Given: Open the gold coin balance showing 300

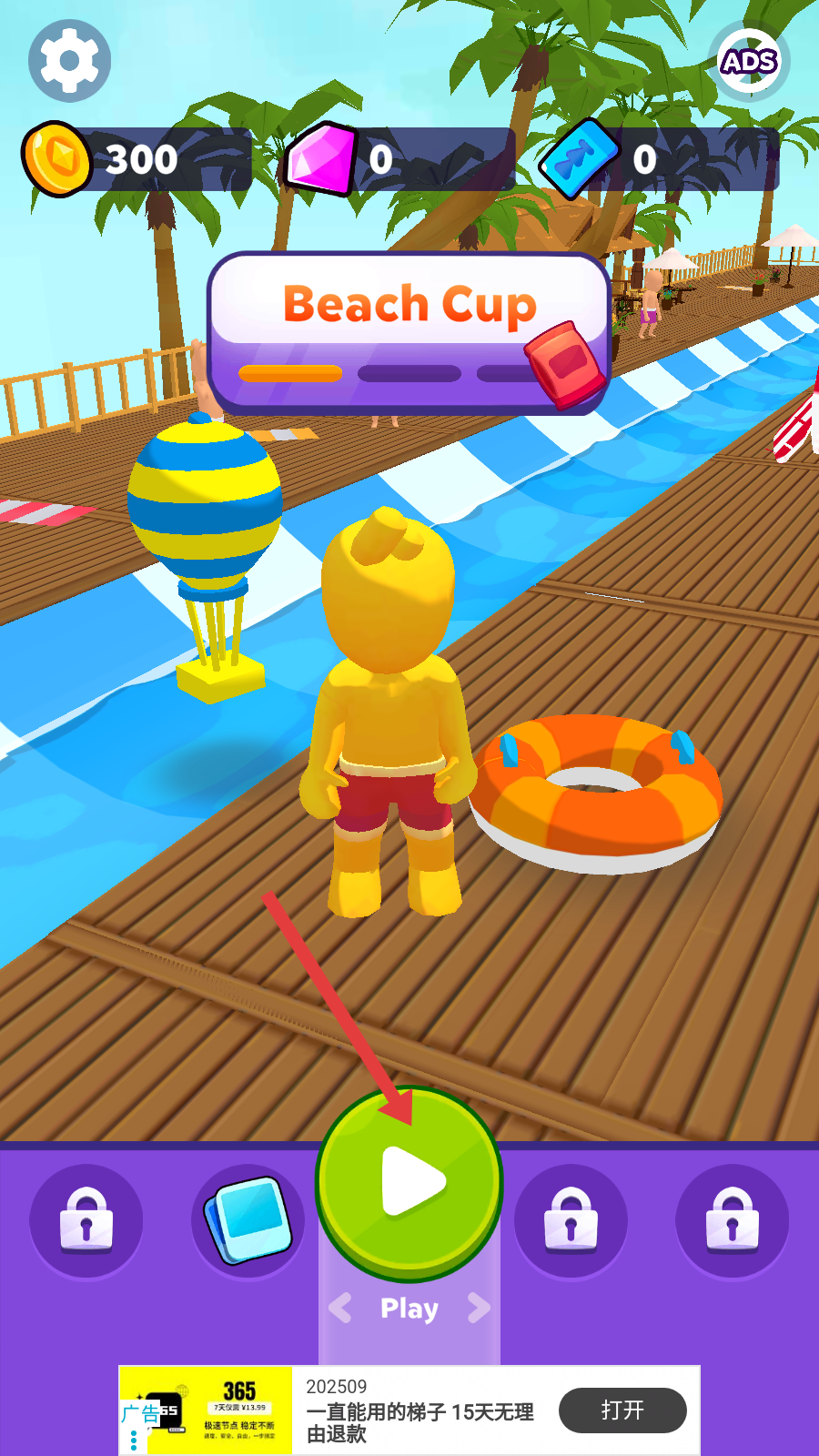Looking at the screenshot, I should [x=136, y=159].
